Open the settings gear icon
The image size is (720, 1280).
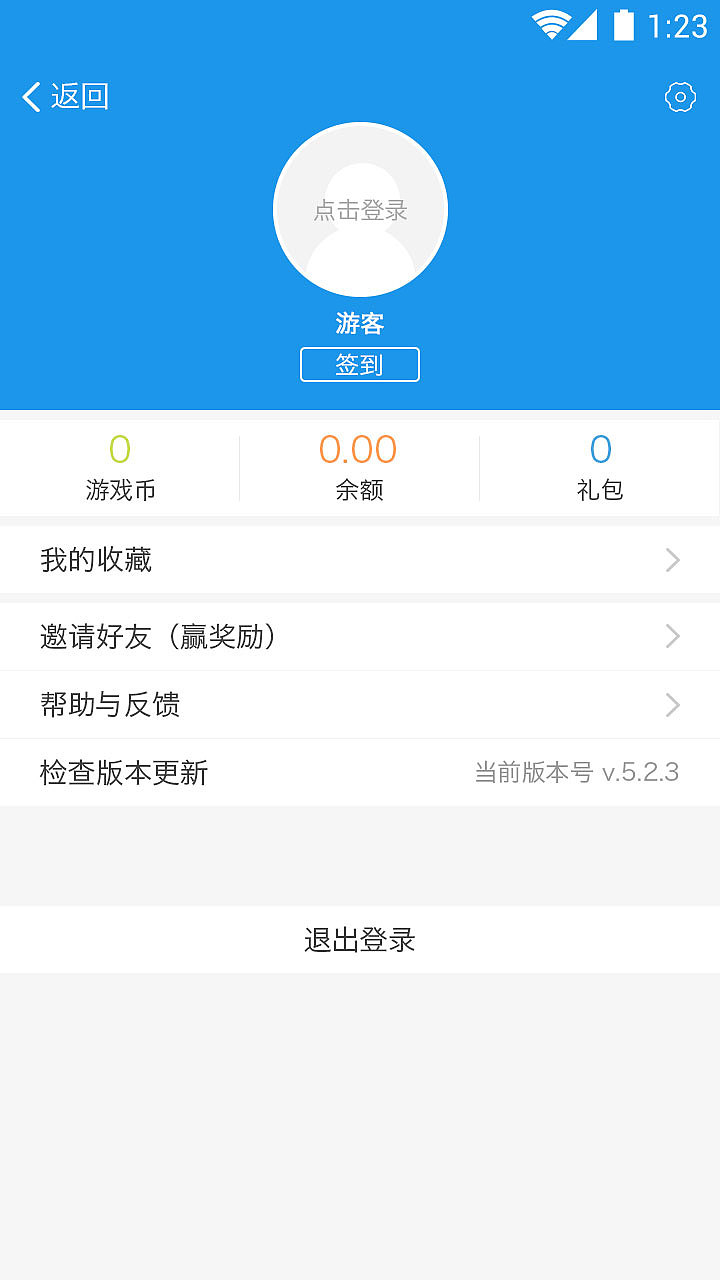(680, 96)
